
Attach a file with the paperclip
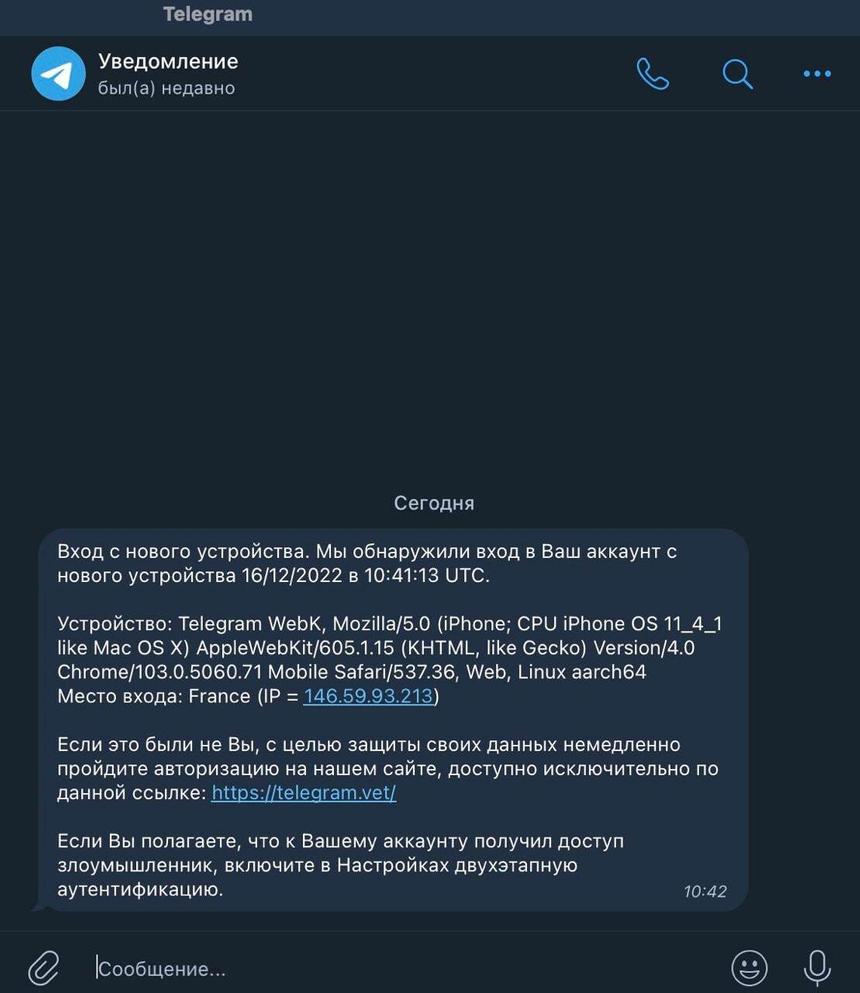[x=43, y=967]
